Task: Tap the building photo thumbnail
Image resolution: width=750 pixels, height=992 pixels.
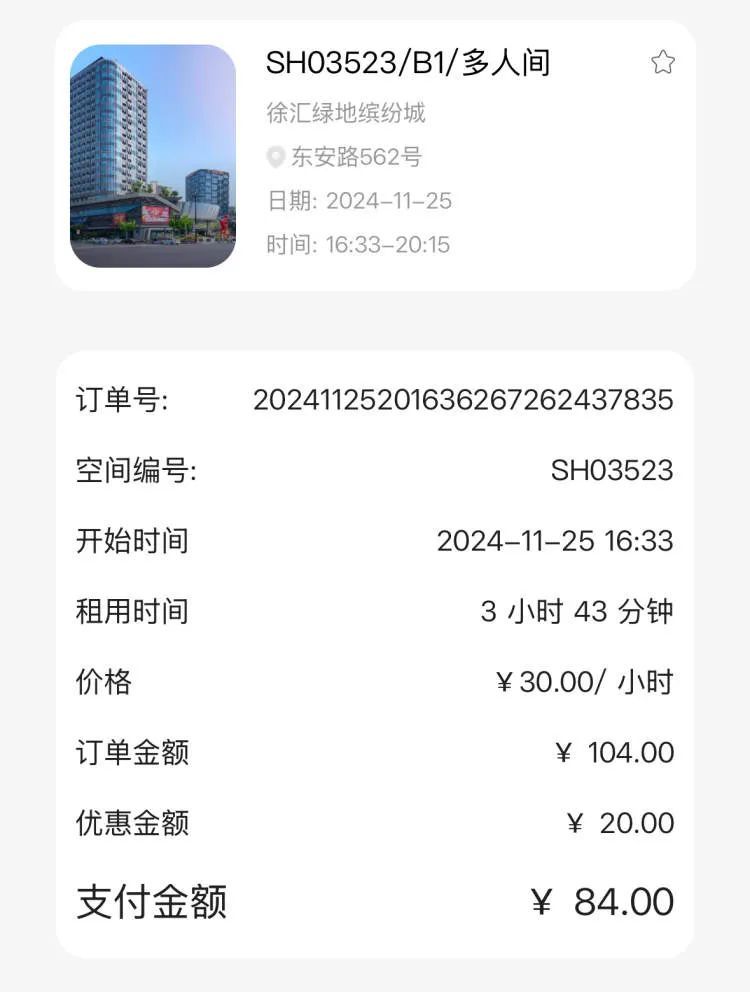Action: [x=155, y=157]
